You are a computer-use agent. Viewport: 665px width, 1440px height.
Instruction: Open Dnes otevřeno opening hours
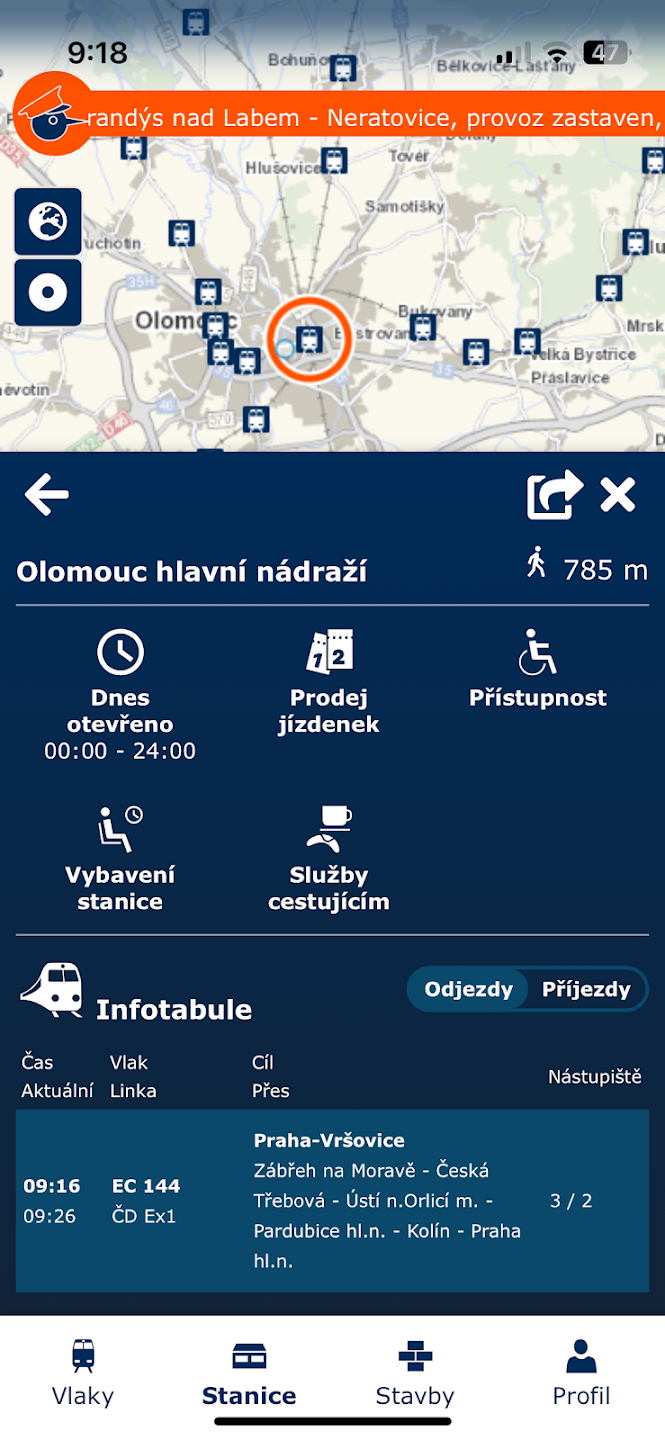click(120, 696)
